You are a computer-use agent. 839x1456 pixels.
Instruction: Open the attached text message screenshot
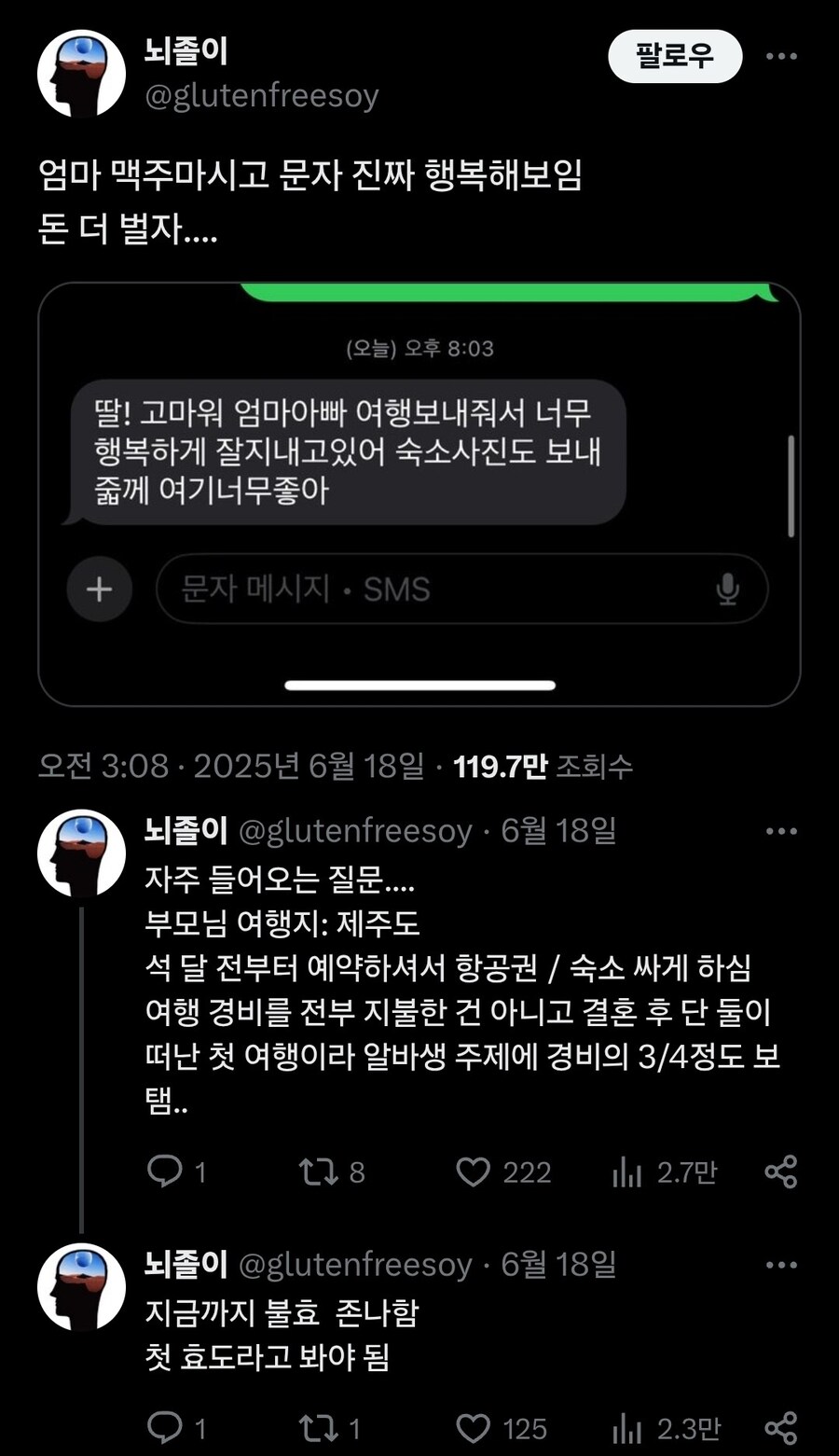[x=419, y=494]
